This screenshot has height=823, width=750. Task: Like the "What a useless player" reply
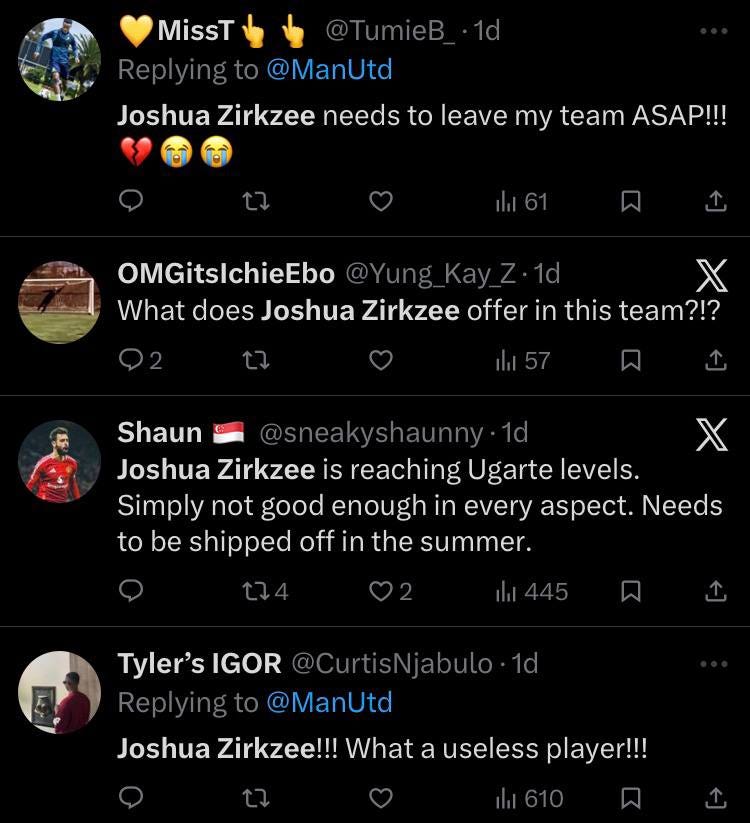(381, 799)
